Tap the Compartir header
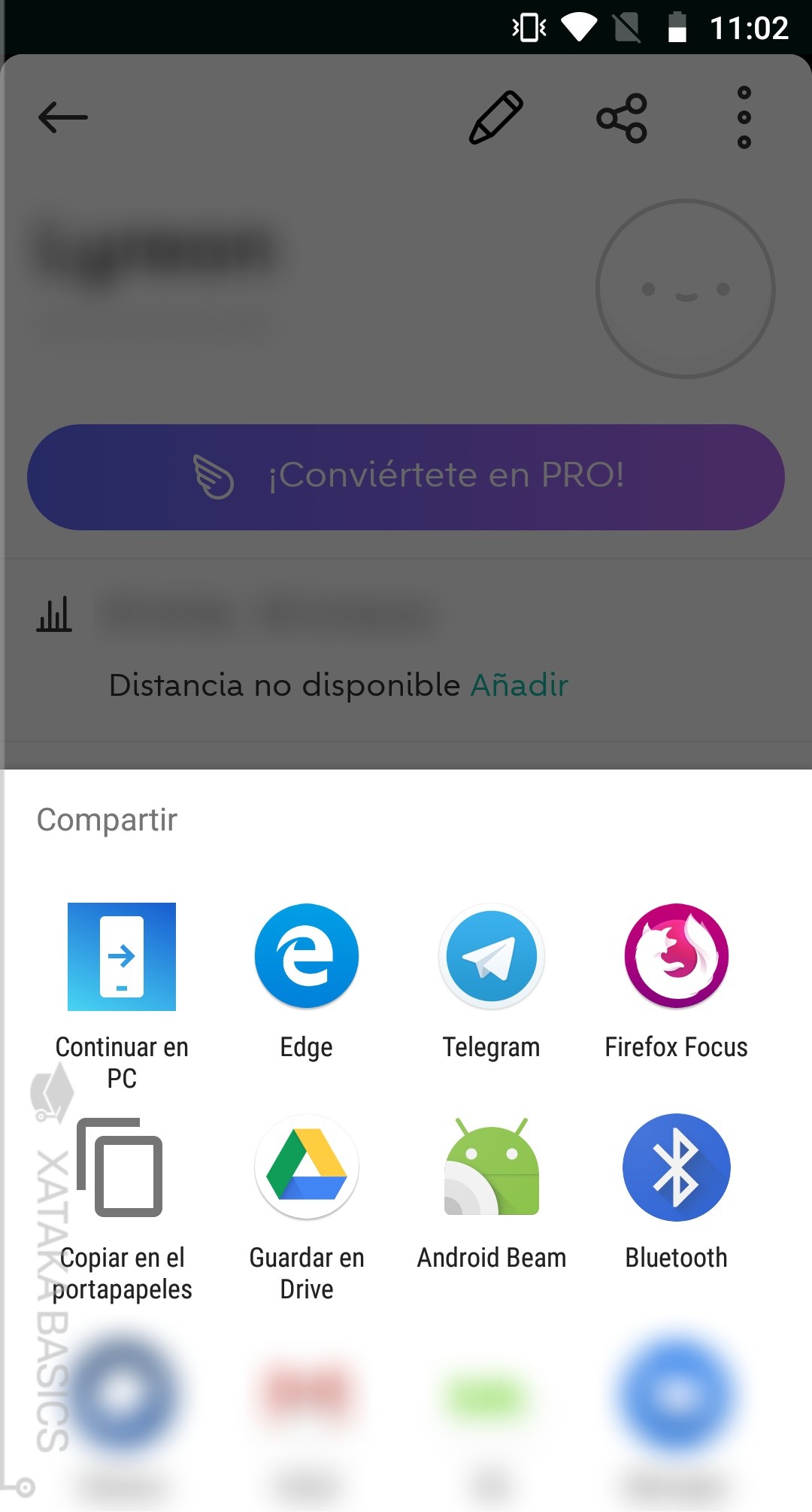The width and height of the screenshot is (812, 1512). pos(105,819)
